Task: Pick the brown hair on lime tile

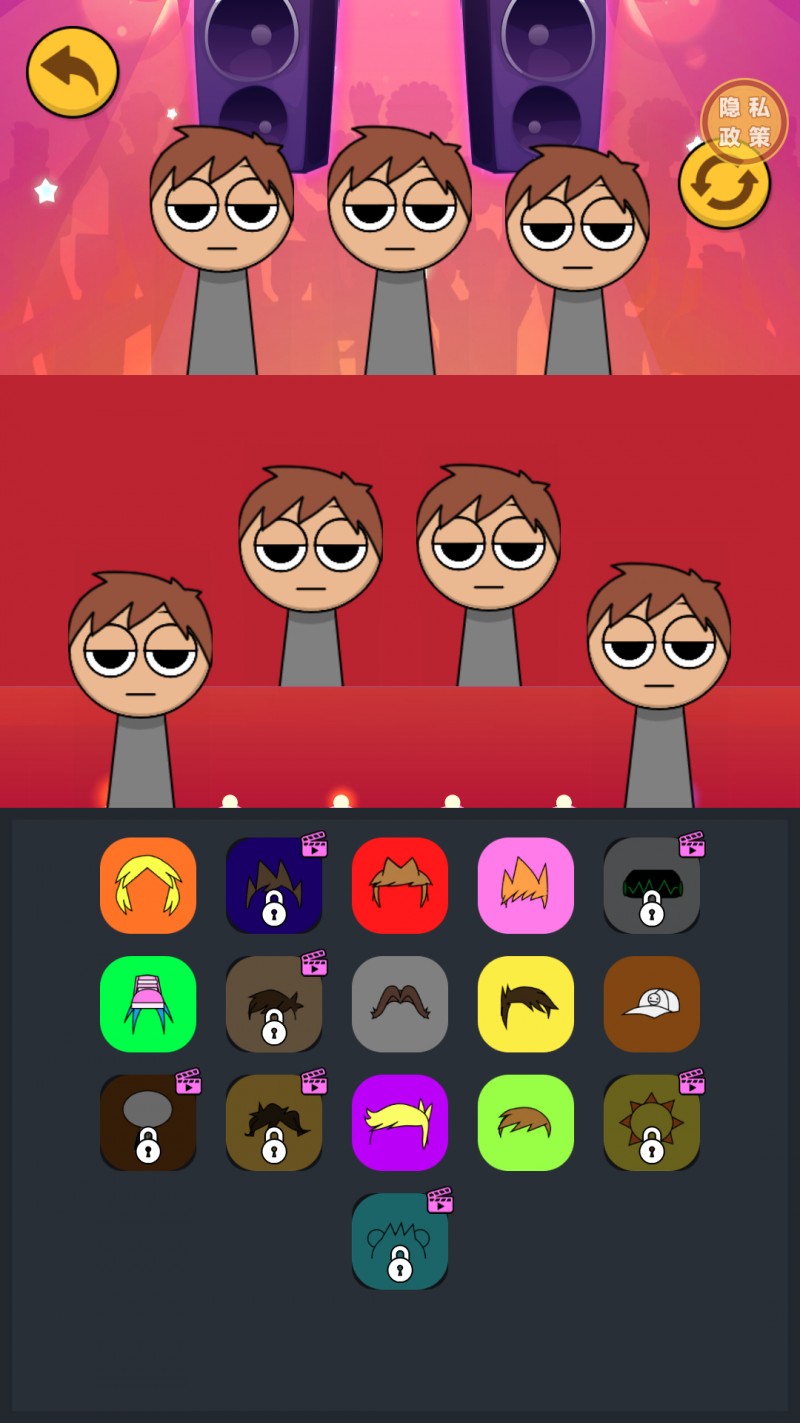Action: click(x=526, y=1122)
